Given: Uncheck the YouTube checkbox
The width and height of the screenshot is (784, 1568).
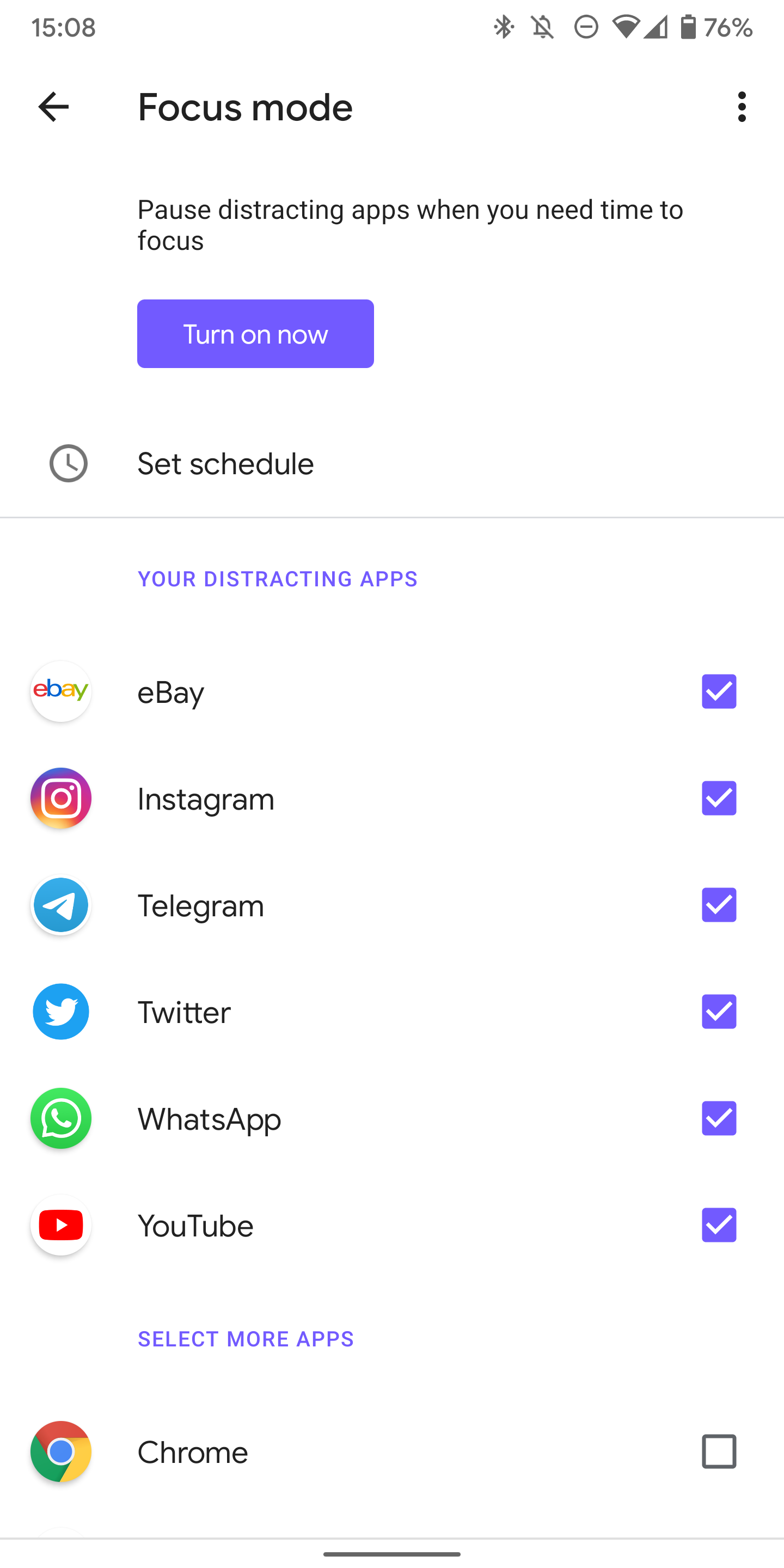Looking at the screenshot, I should [719, 1226].
